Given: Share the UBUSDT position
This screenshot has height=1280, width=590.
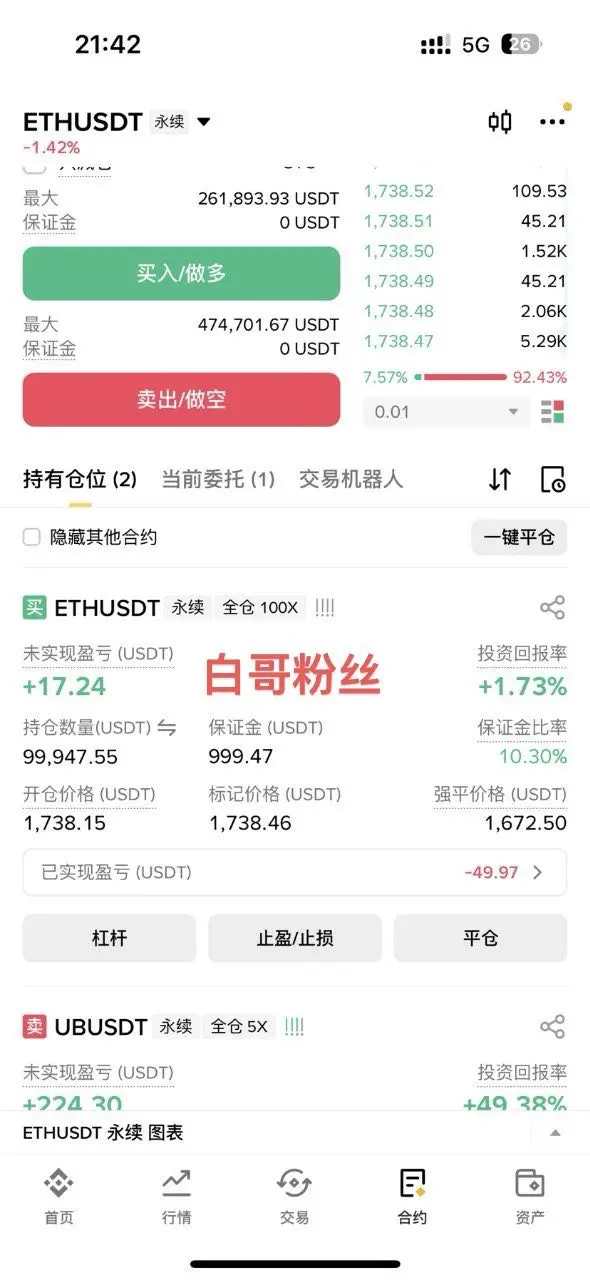Looking at the screenshot, I should 552,1026.
